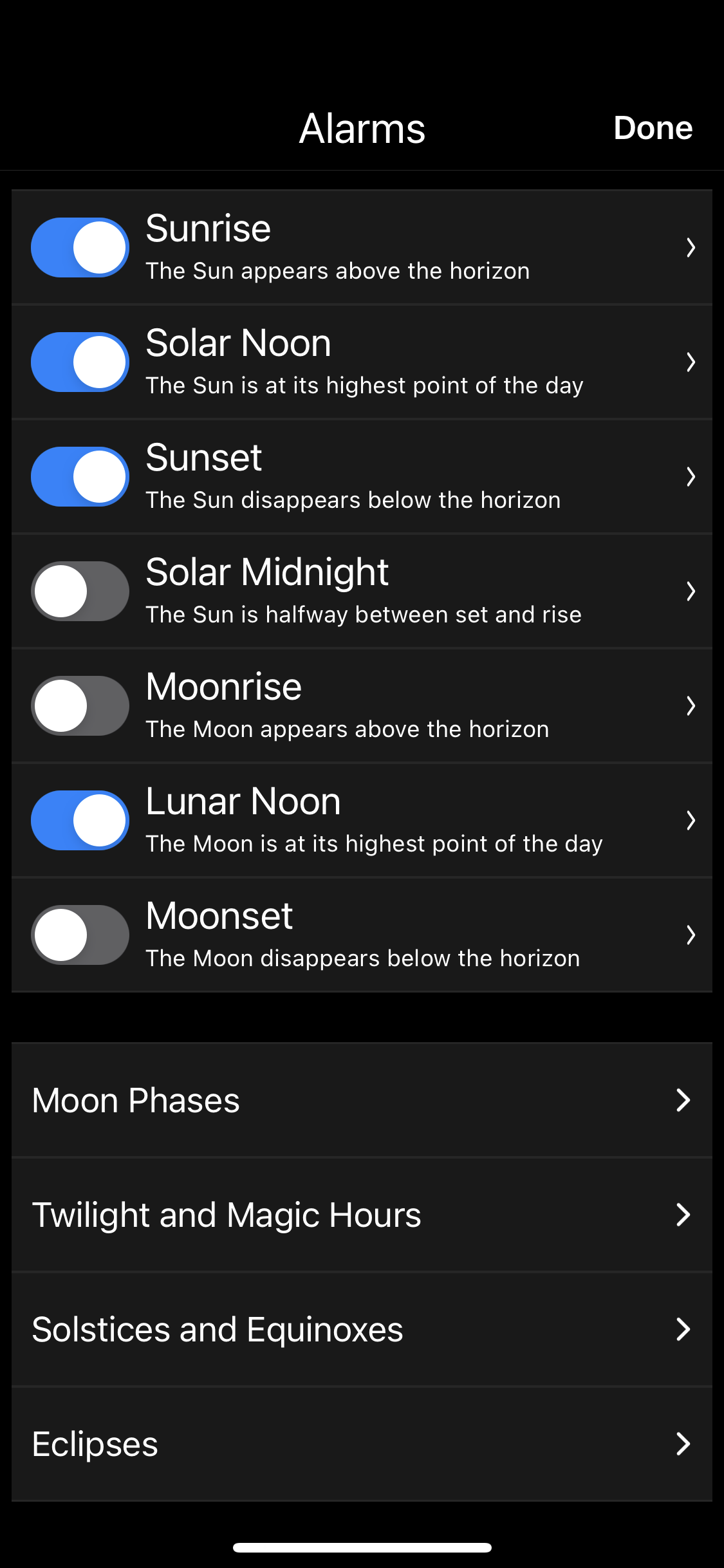Disable the Lunar Noon alarm toggle

pos(80,820)
